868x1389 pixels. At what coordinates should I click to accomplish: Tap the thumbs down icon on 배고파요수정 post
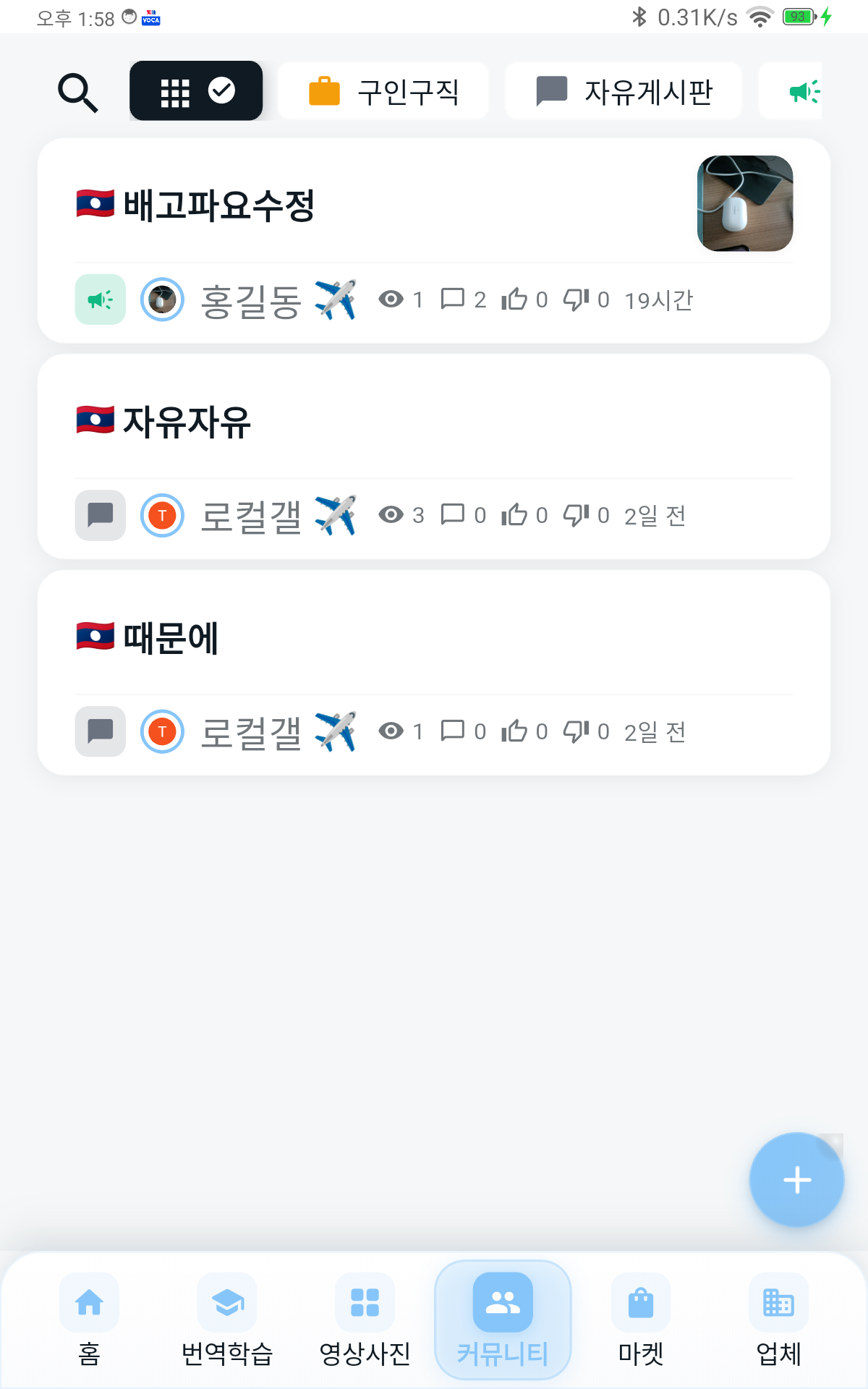[576, 299]
